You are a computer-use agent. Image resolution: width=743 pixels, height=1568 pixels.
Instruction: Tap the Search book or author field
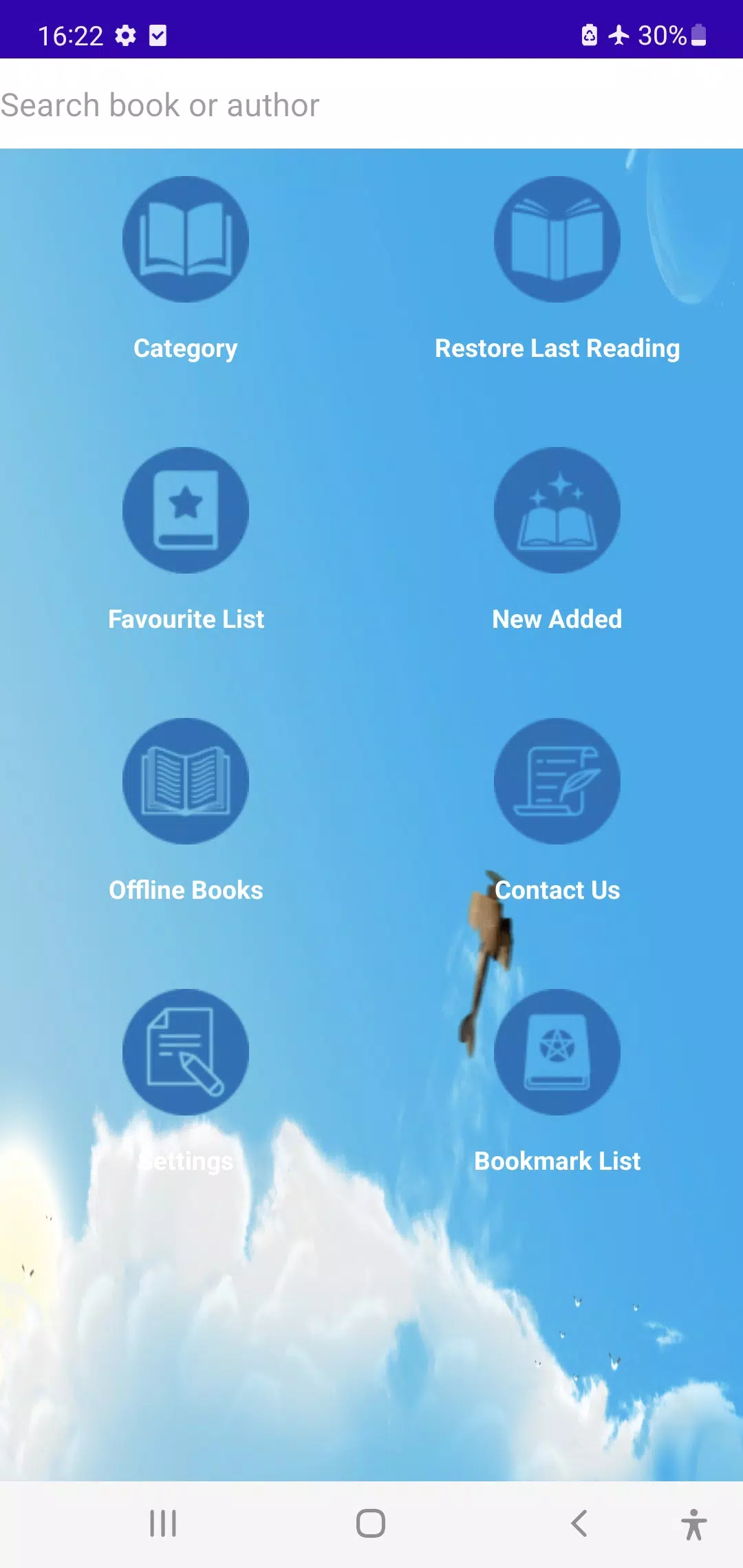point(371,105)
